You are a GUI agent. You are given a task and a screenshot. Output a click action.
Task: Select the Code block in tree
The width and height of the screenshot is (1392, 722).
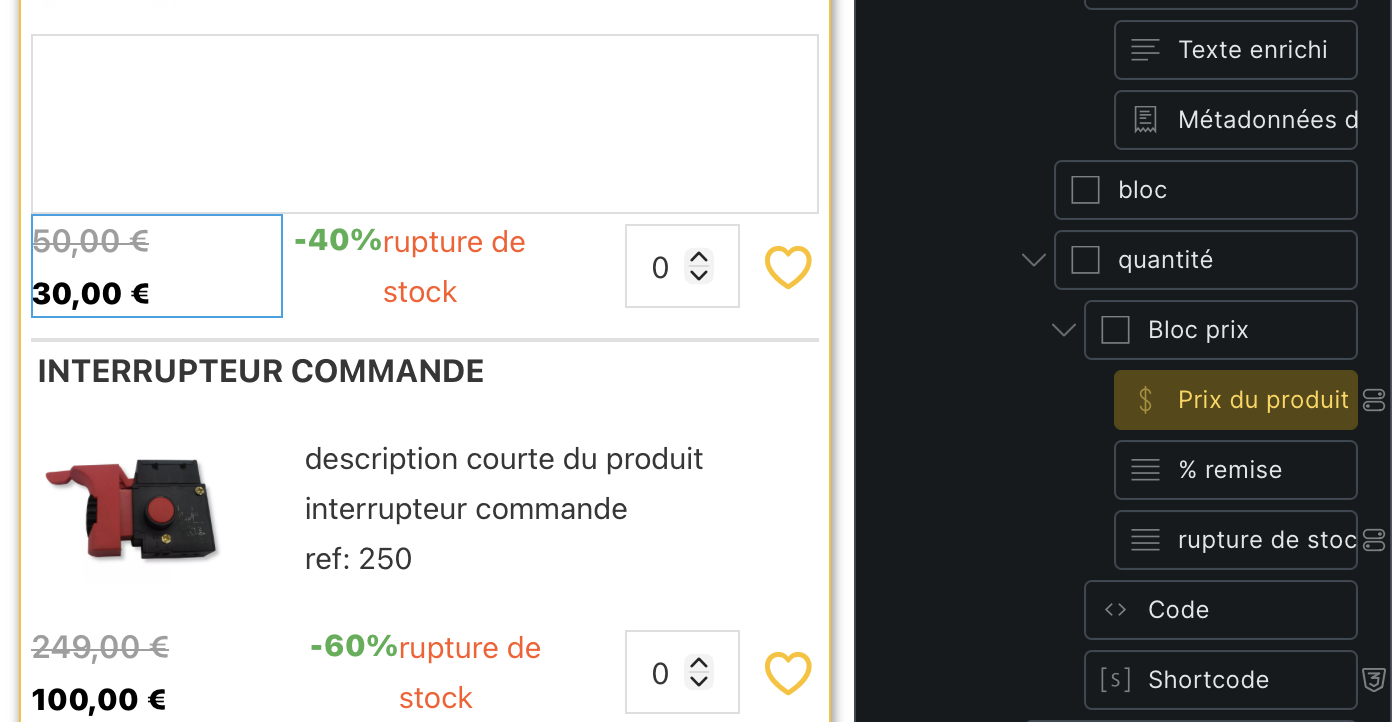pyautogui.click(x=1220, y=610)
